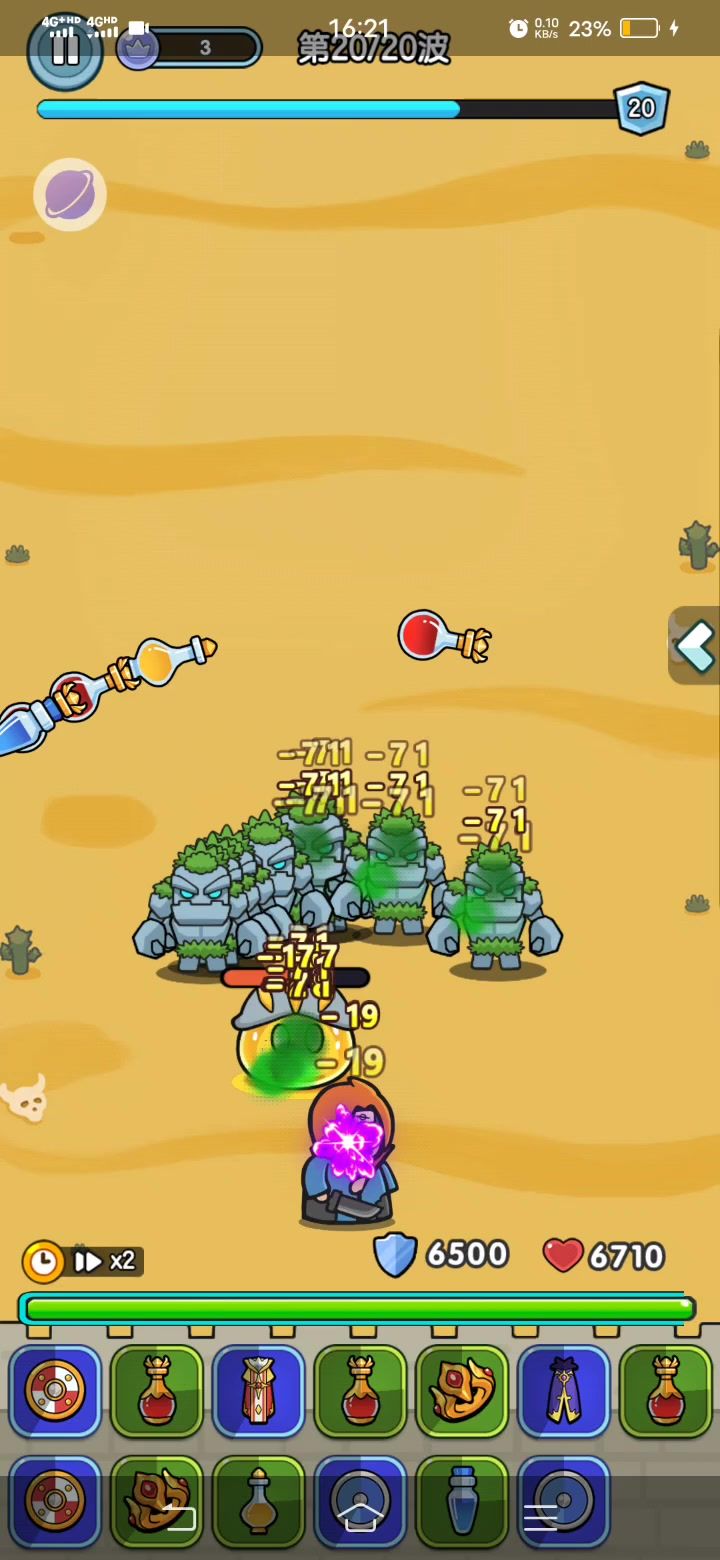720x1560 pixels.
Task: Tap the clock timer icon
Action: 43,1261
